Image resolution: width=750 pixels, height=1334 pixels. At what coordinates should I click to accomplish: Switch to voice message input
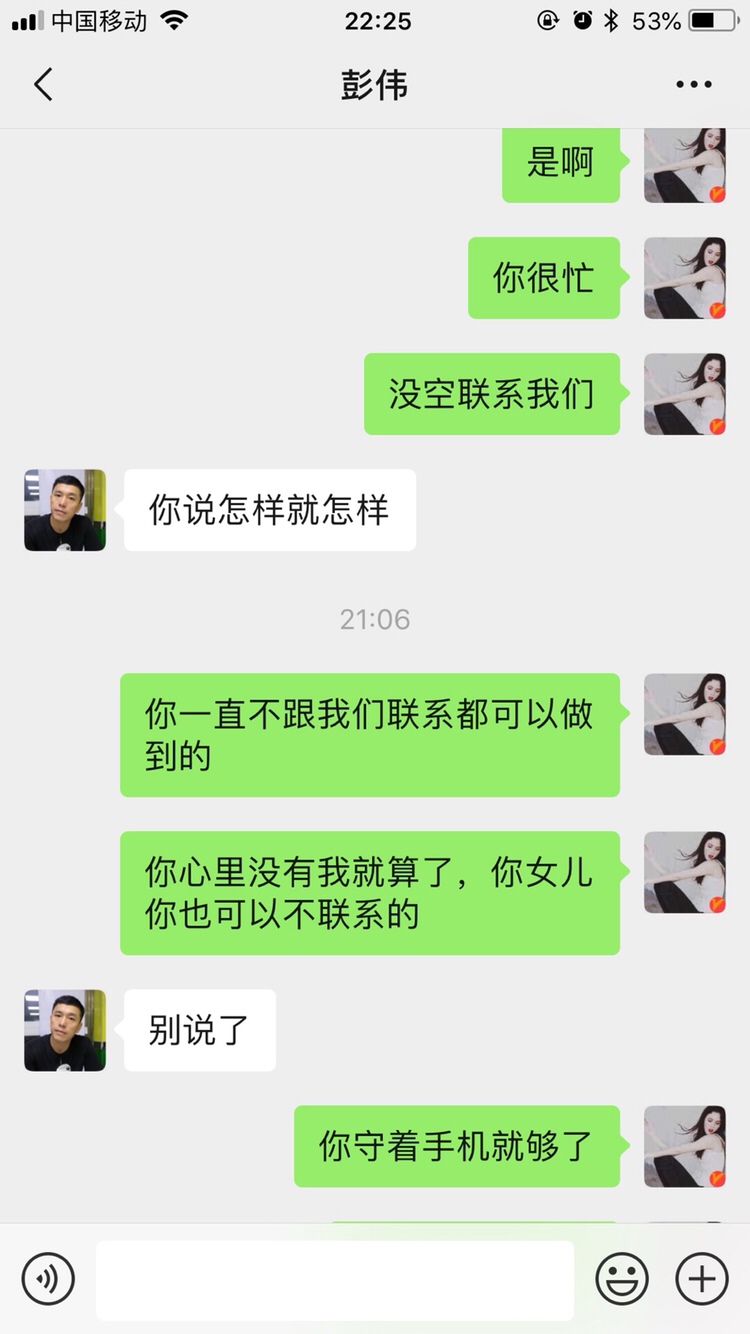pos(48,1278)
